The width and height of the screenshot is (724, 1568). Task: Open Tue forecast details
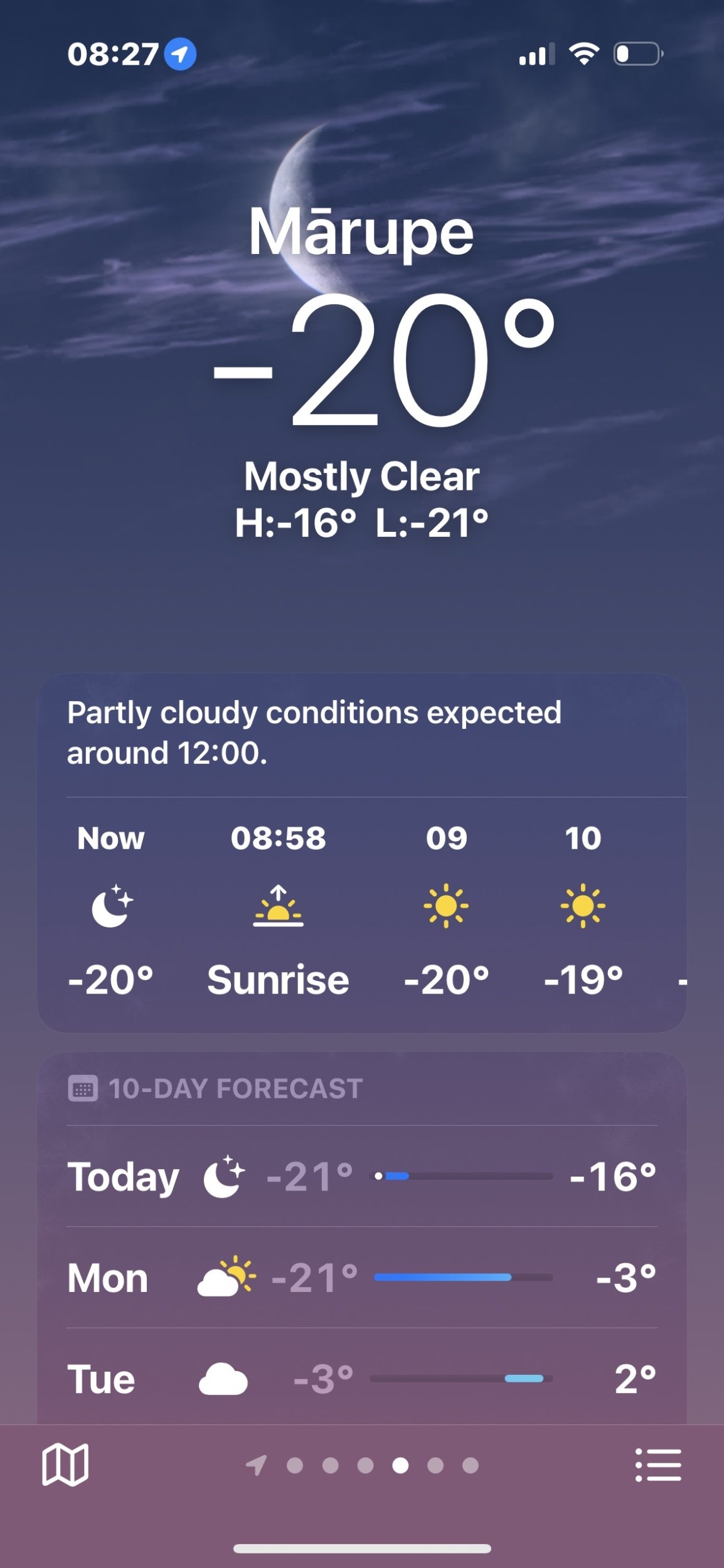(361, 1379)
